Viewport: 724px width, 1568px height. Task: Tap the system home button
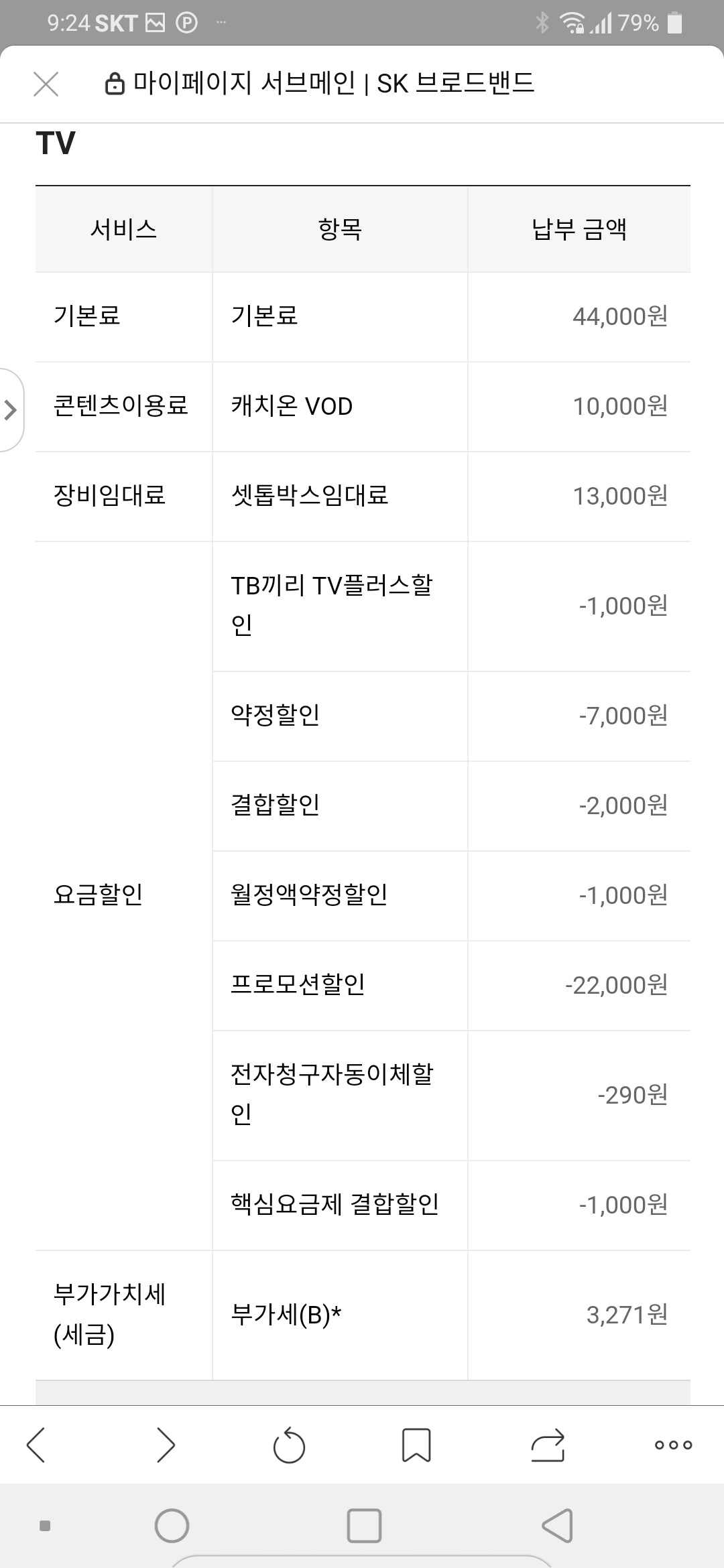coord(172,1526)
